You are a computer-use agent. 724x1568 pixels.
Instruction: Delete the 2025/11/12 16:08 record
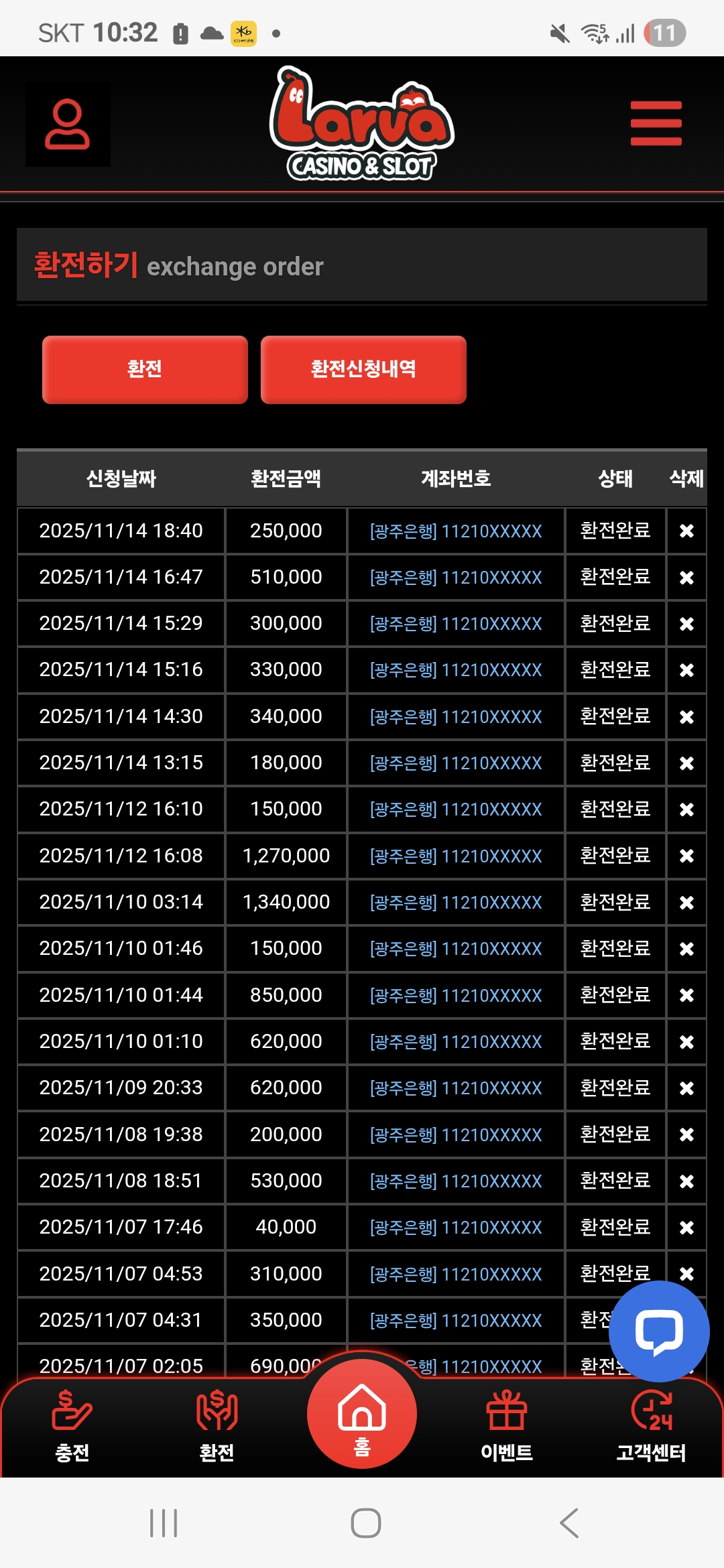click(686, 856)
